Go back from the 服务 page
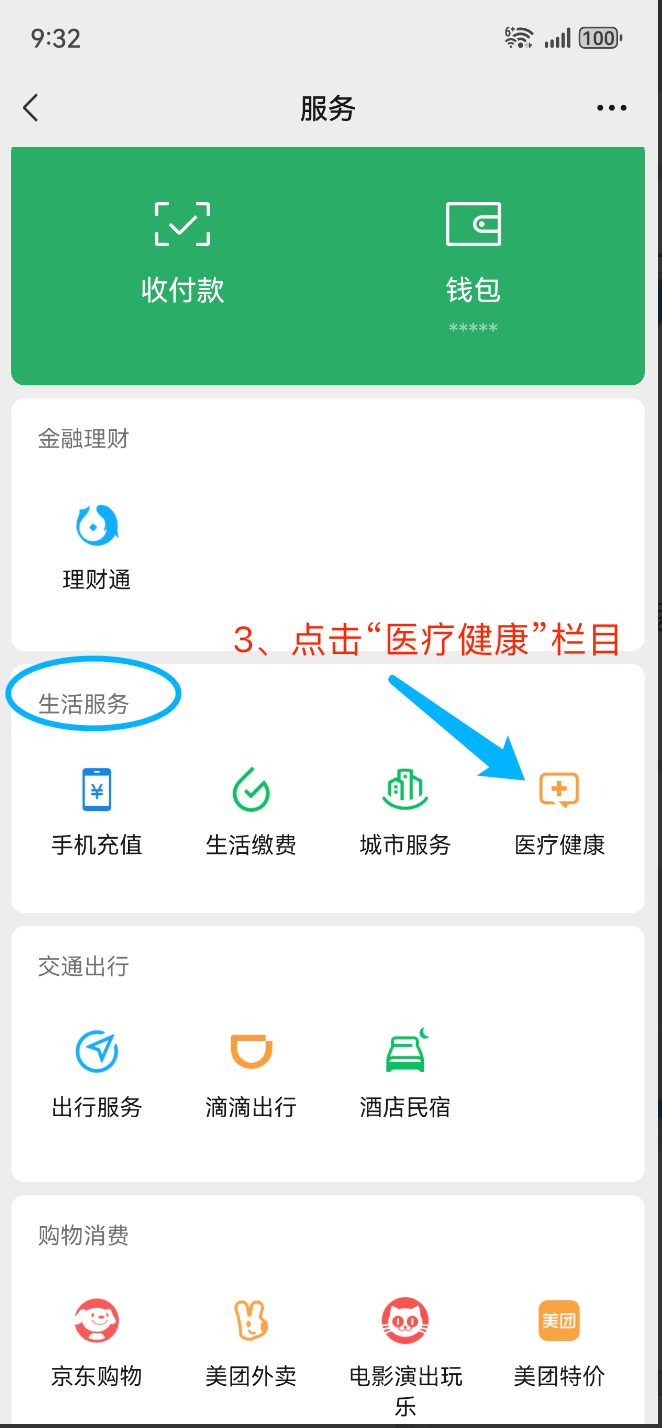The width and height of the screenshot is (662, 1428). pos(31,108)
